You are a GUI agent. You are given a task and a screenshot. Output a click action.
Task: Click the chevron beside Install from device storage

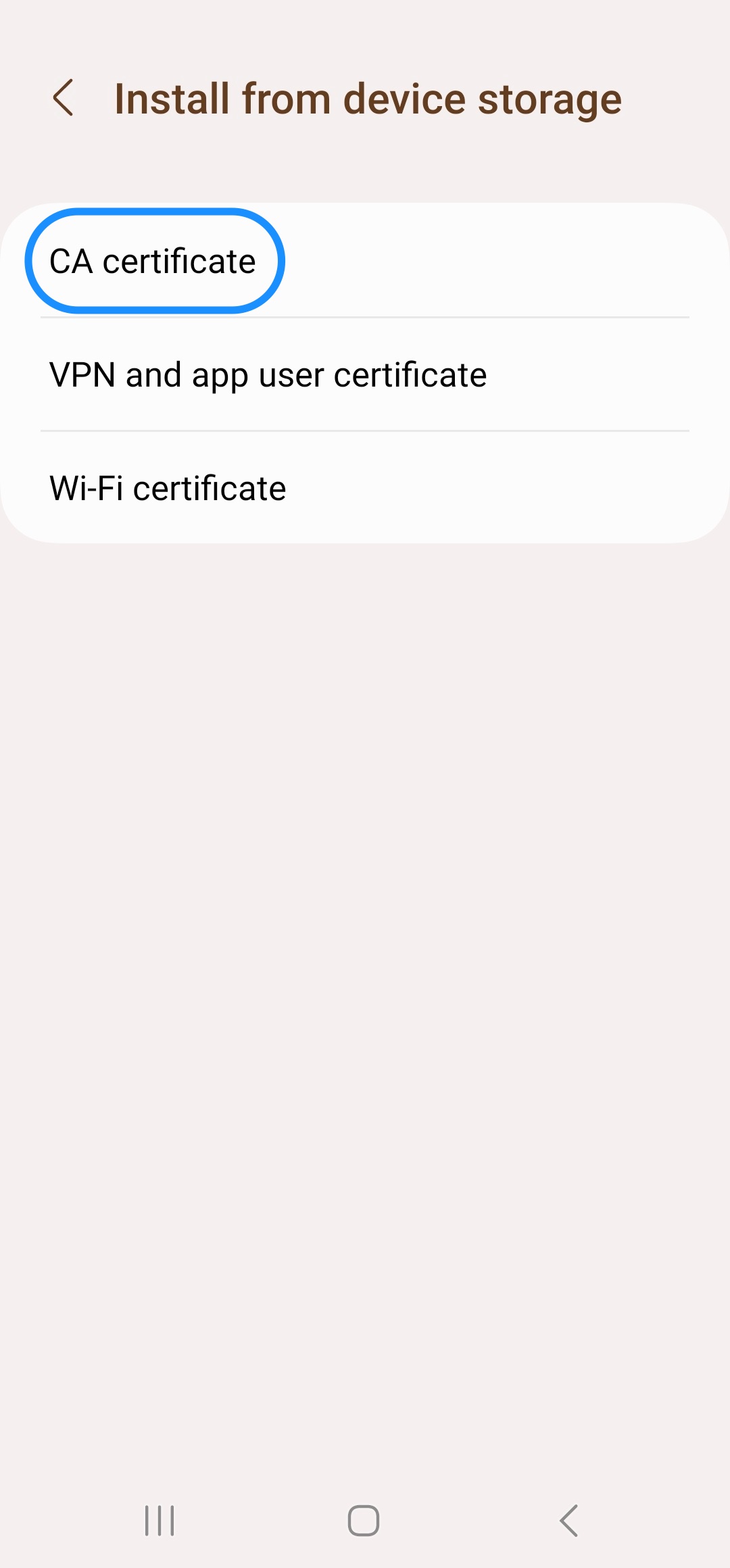click(64, 99)
